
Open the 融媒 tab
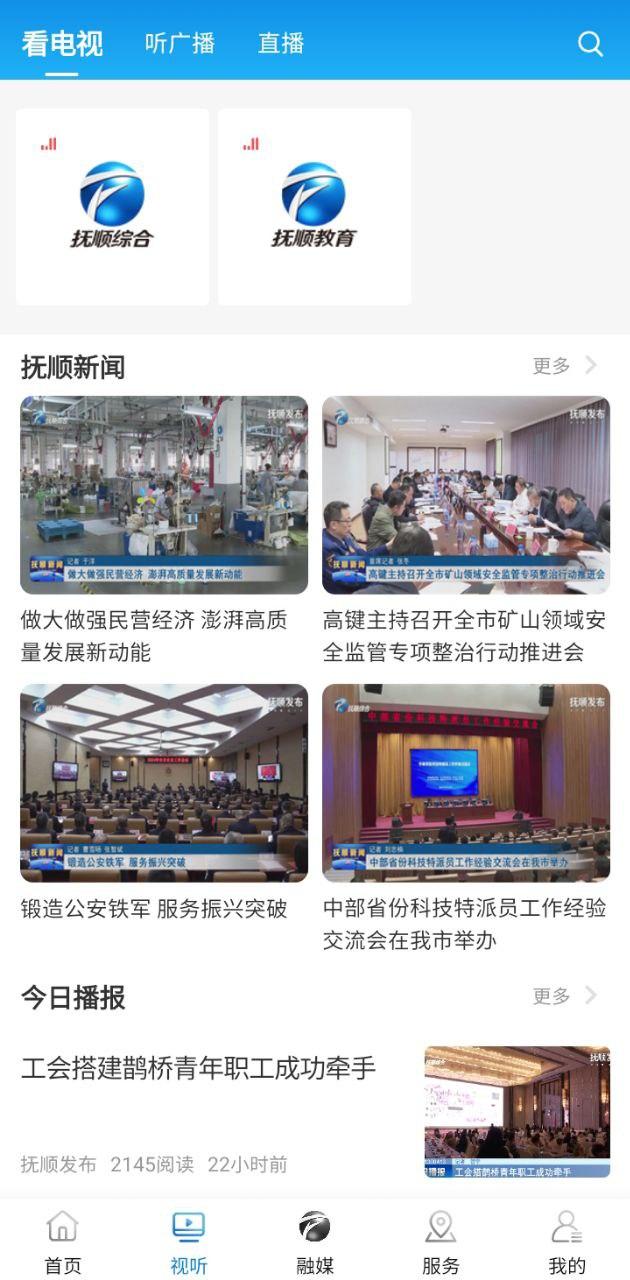point(315,1242)
